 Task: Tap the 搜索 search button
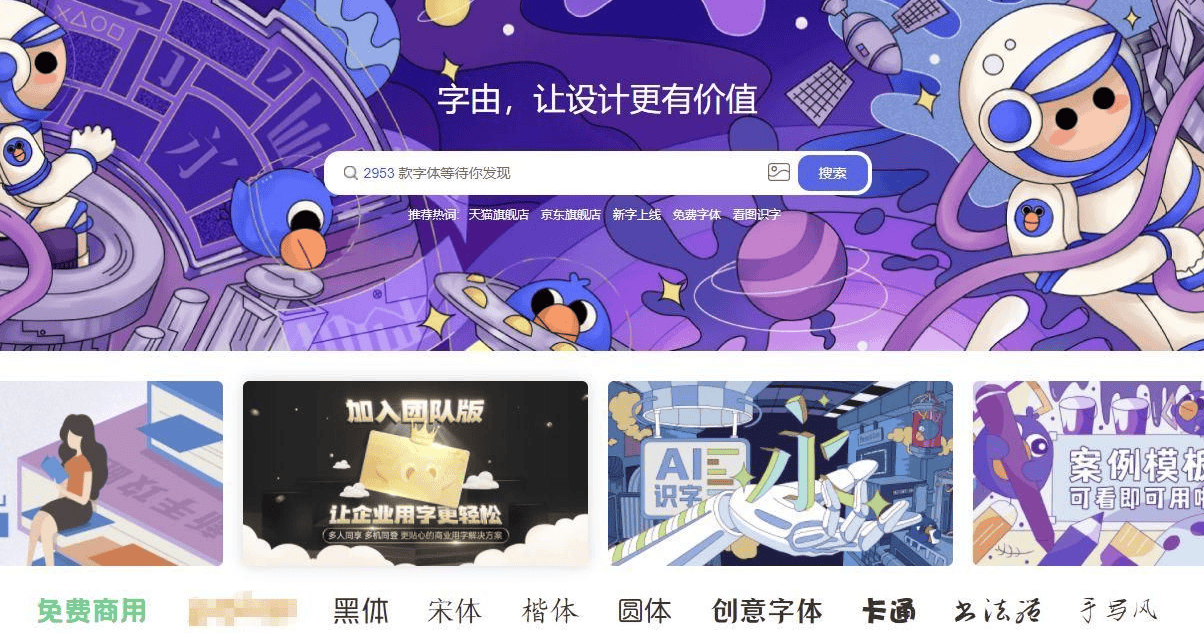click(832, 173)
